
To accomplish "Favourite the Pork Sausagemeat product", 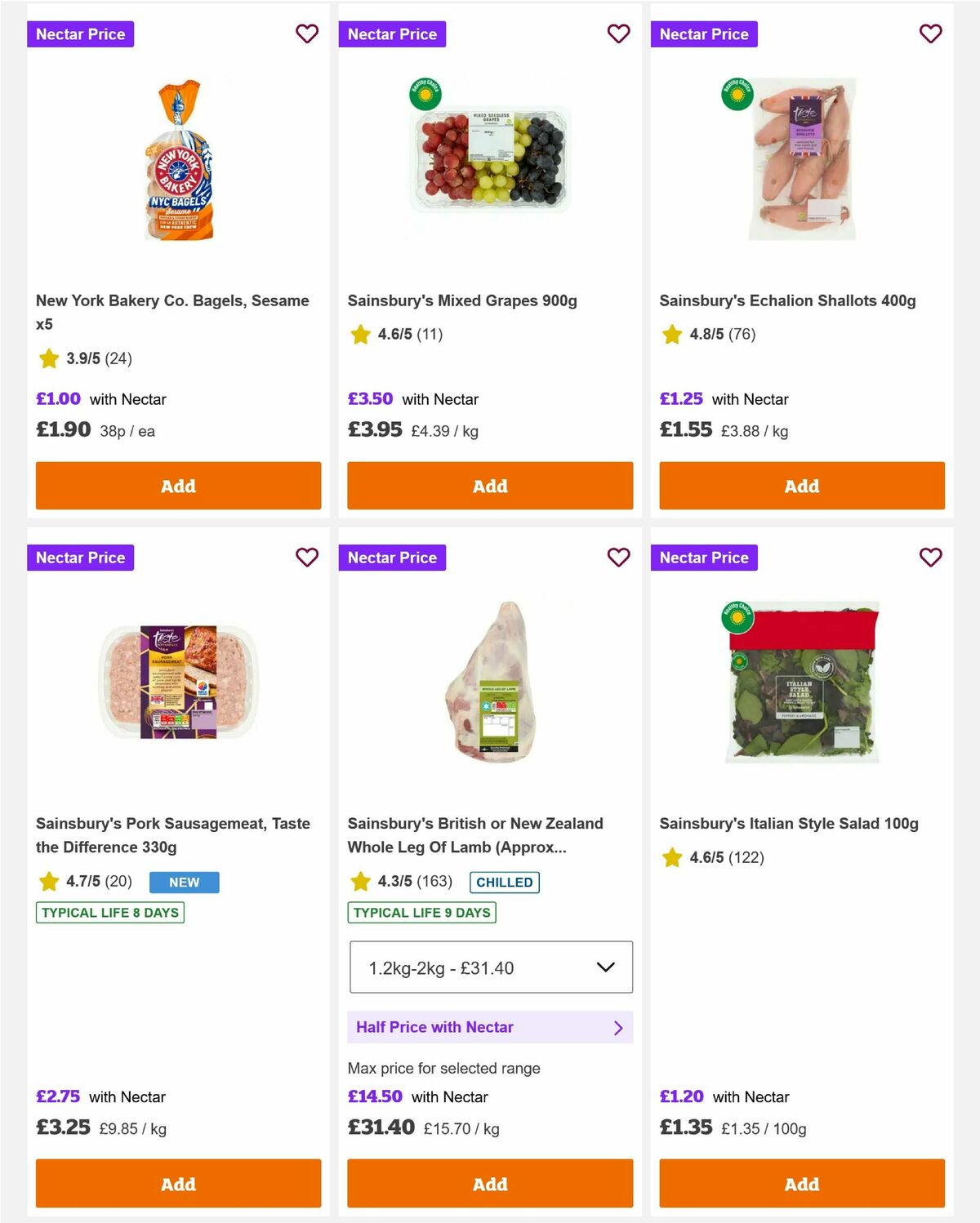I will tap(307, 558).
